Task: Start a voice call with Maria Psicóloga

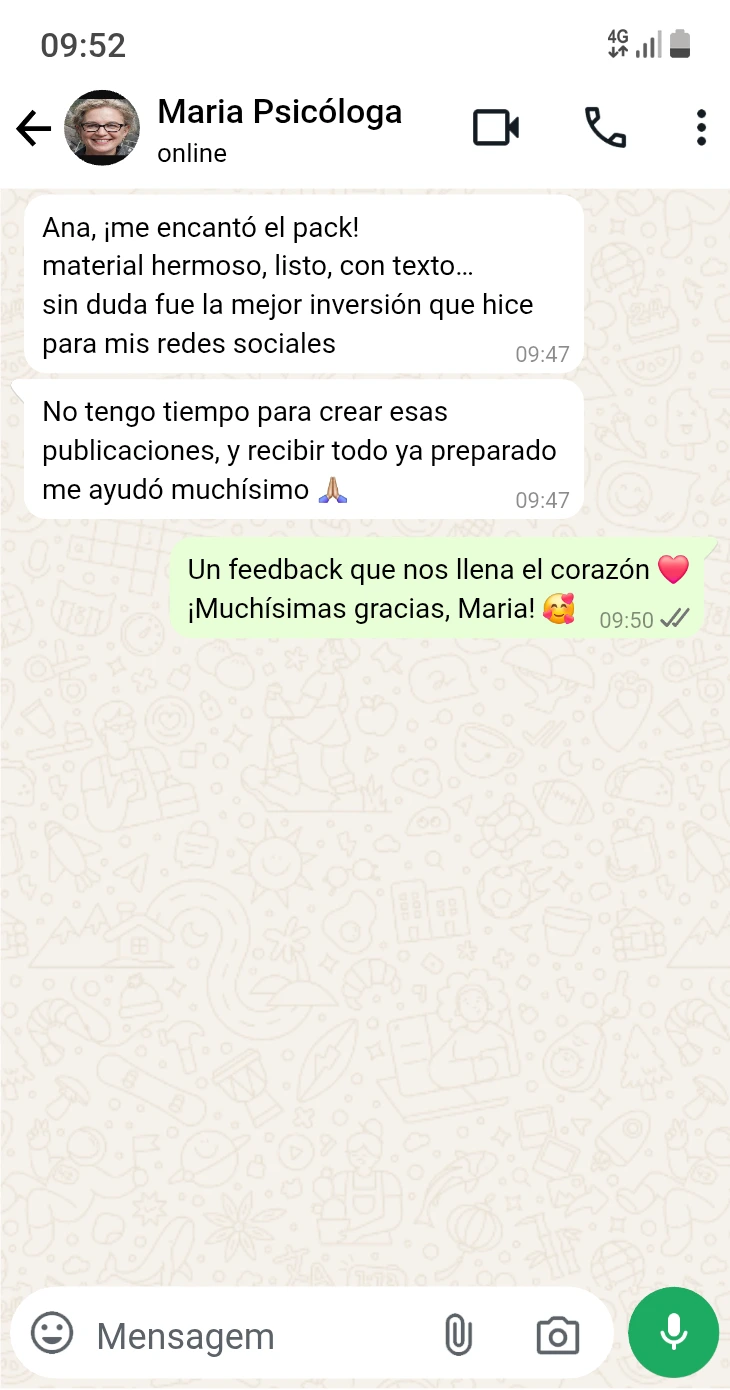Action: 605,128
